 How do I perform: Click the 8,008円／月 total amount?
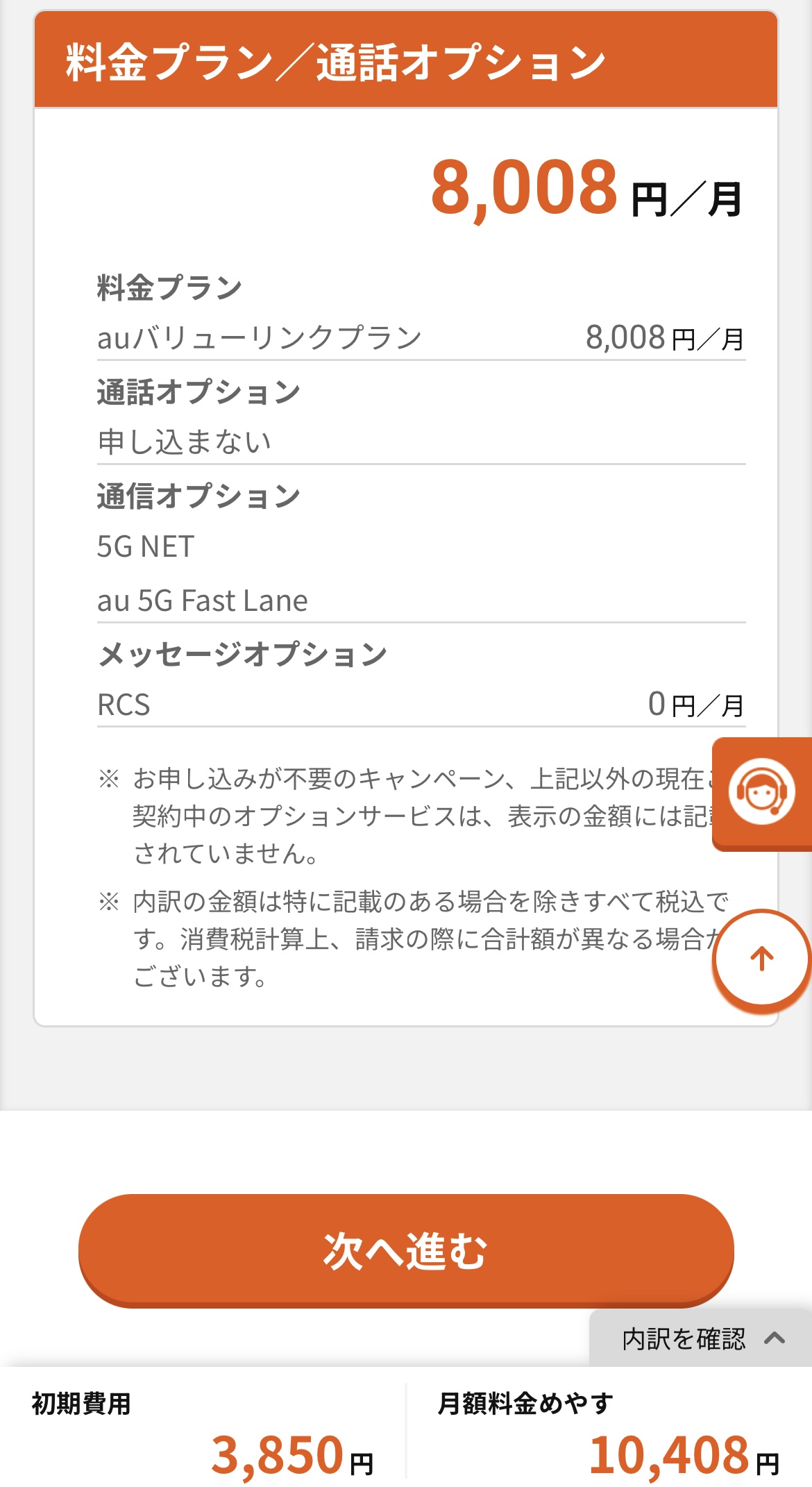click(588, 190)
